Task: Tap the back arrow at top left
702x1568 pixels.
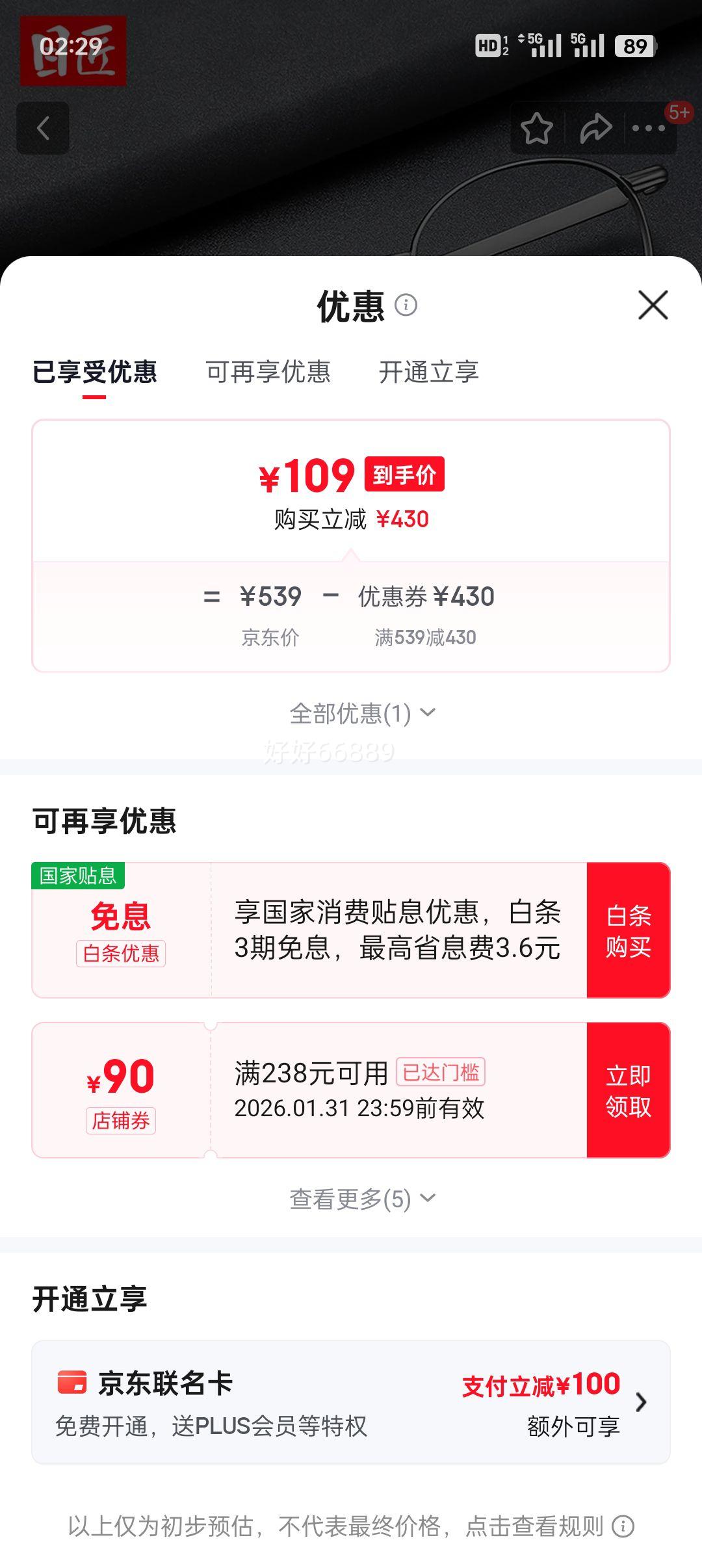Action: point(44,127)
